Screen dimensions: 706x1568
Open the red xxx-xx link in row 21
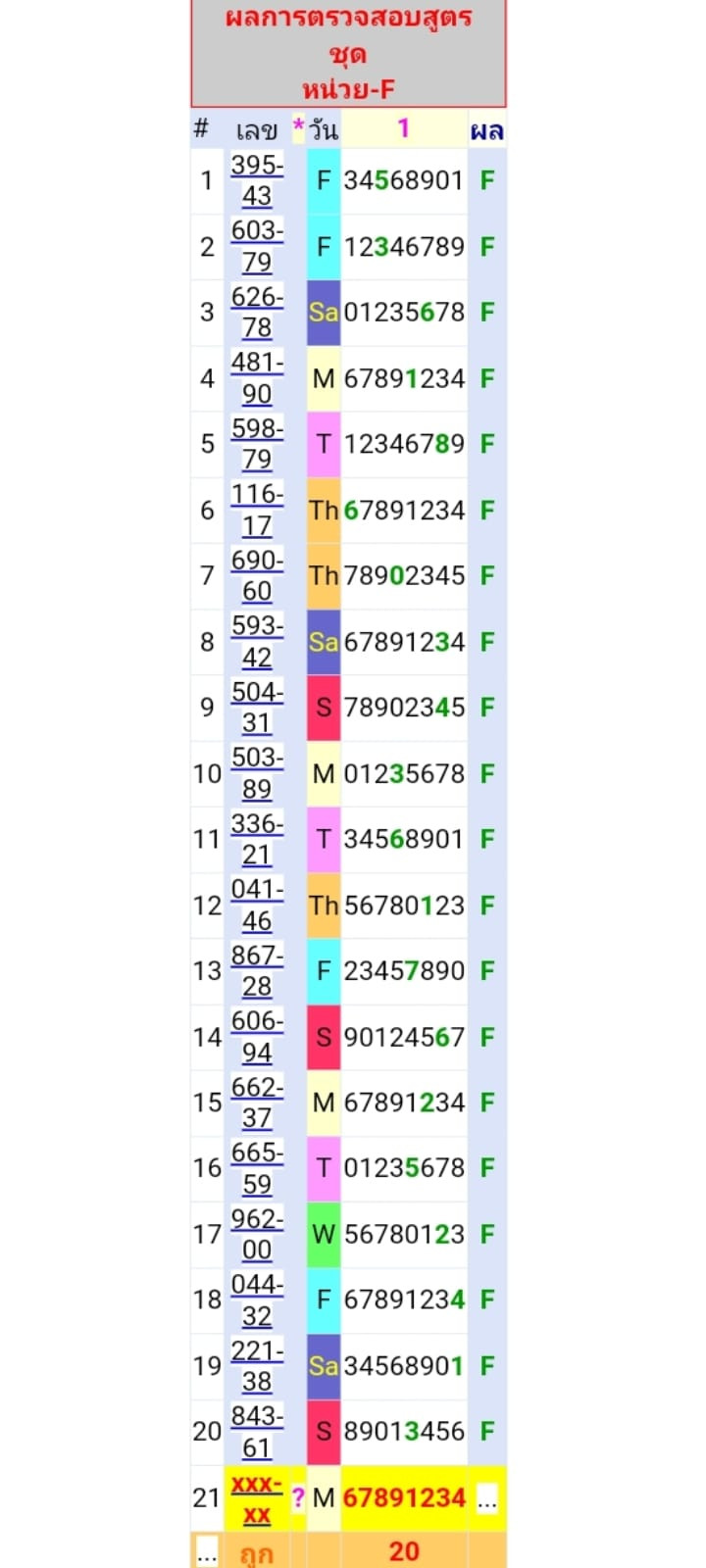257,1498
